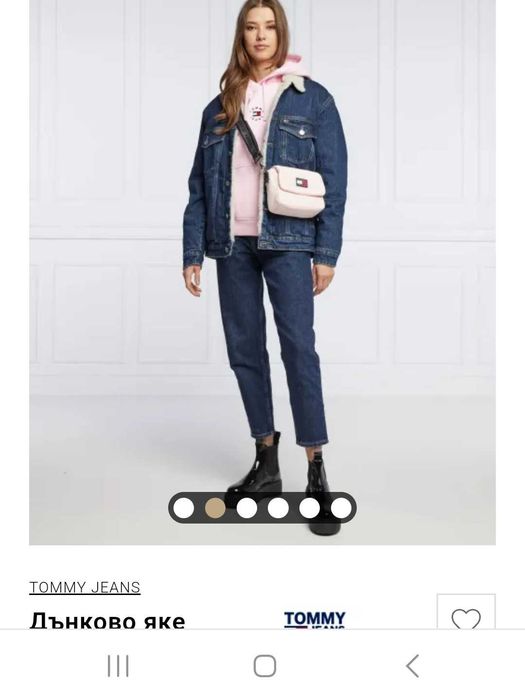Jump to the first photo indicator dot
This screenshot has height=700, width=525.
point(183,508)
